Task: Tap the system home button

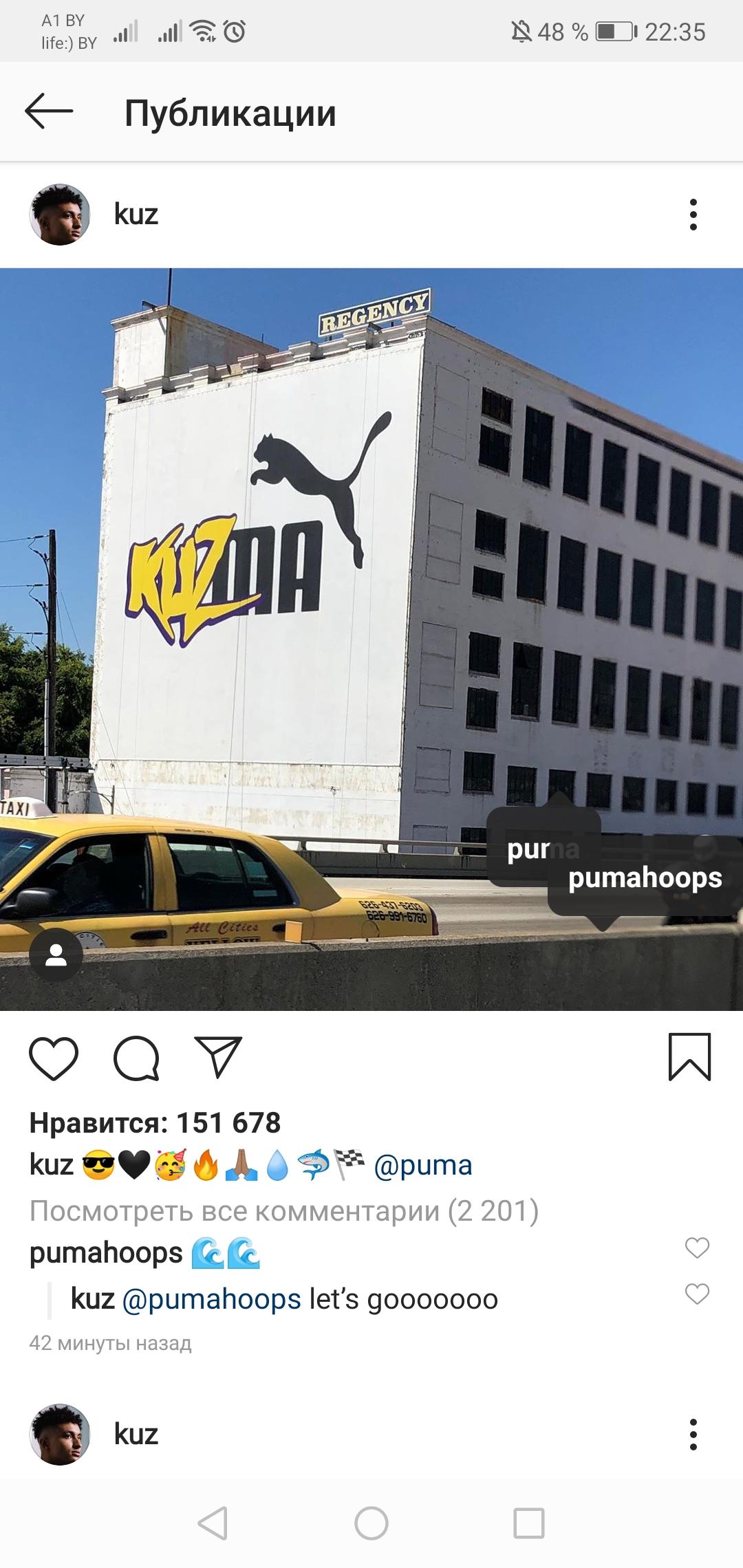Action: tap(371, 1523)
